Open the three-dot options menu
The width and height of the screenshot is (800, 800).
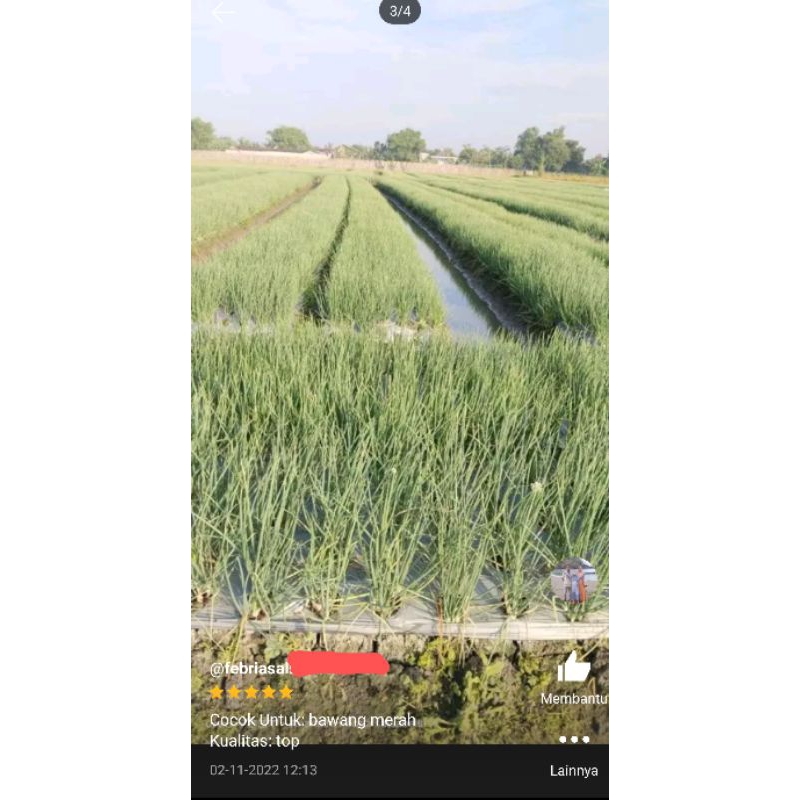[574, 740]
